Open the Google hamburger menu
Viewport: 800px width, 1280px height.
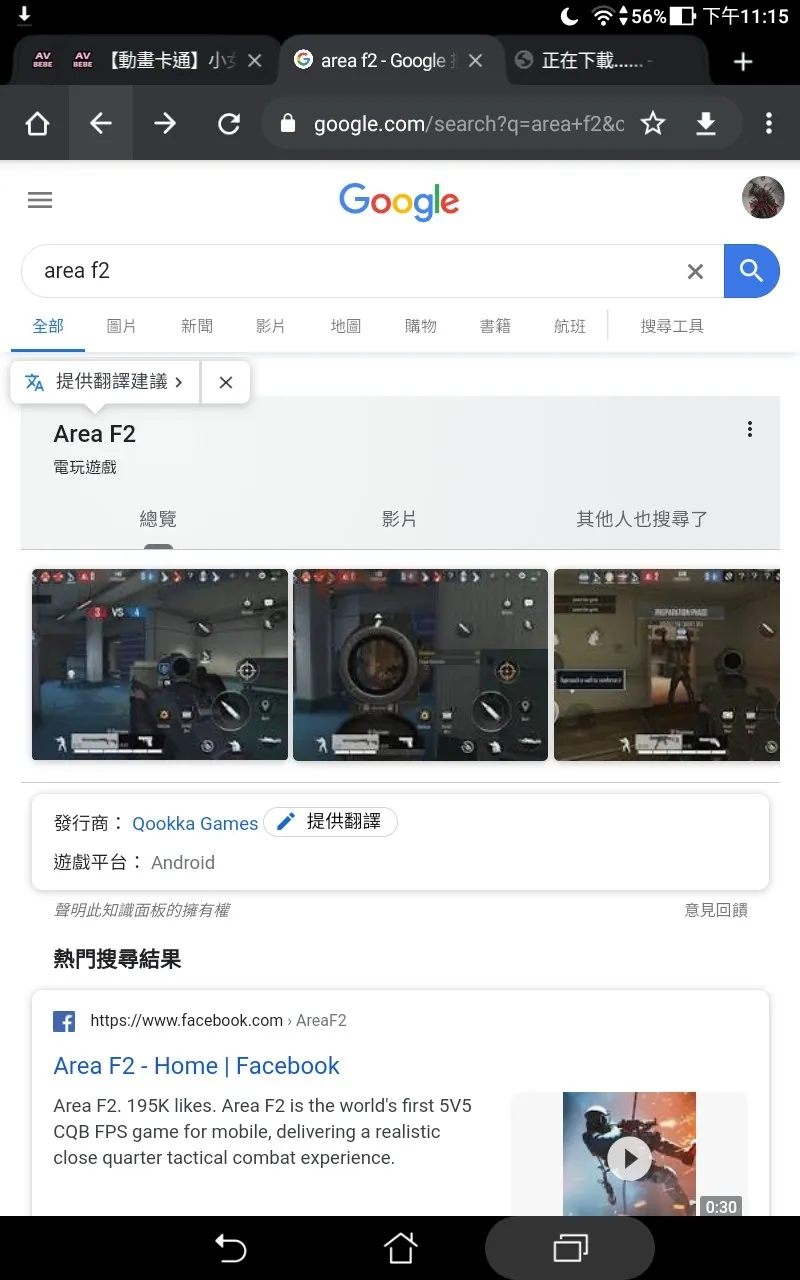40,200
